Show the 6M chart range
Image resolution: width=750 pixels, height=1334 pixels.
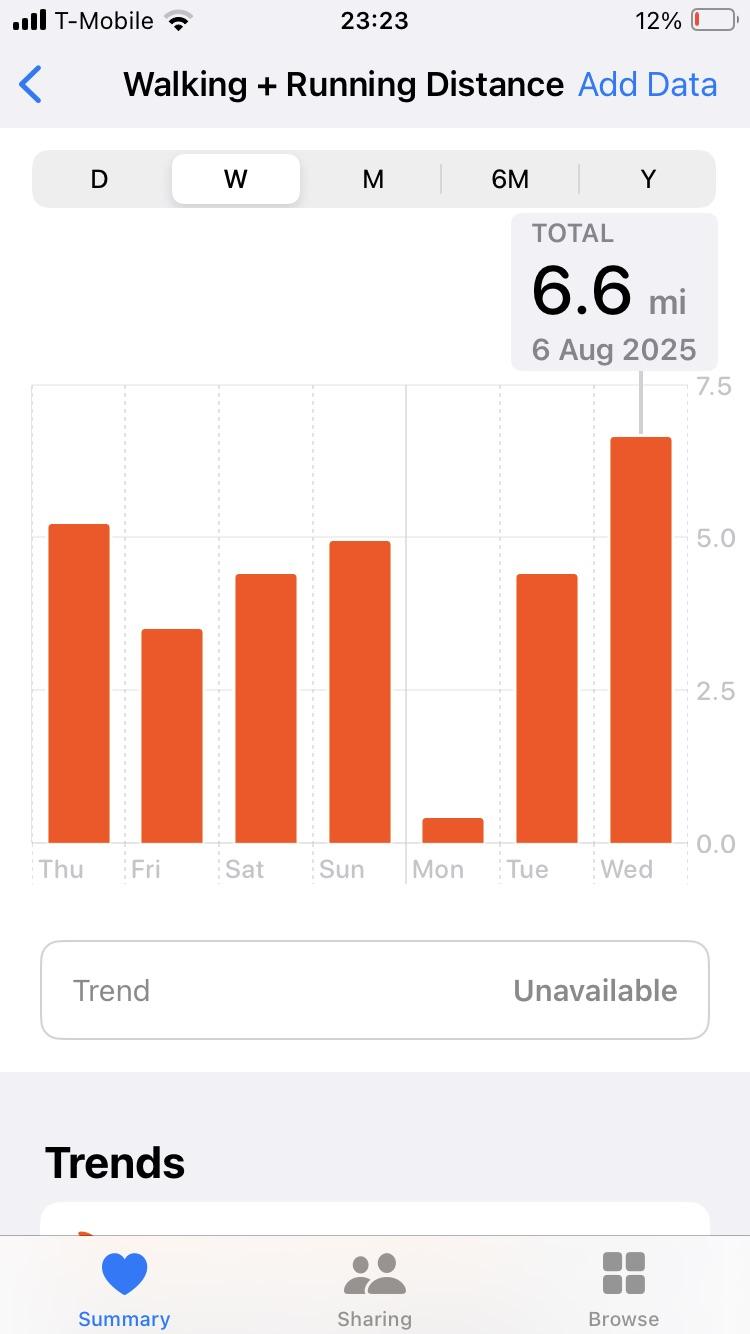[x=510, y=179]
